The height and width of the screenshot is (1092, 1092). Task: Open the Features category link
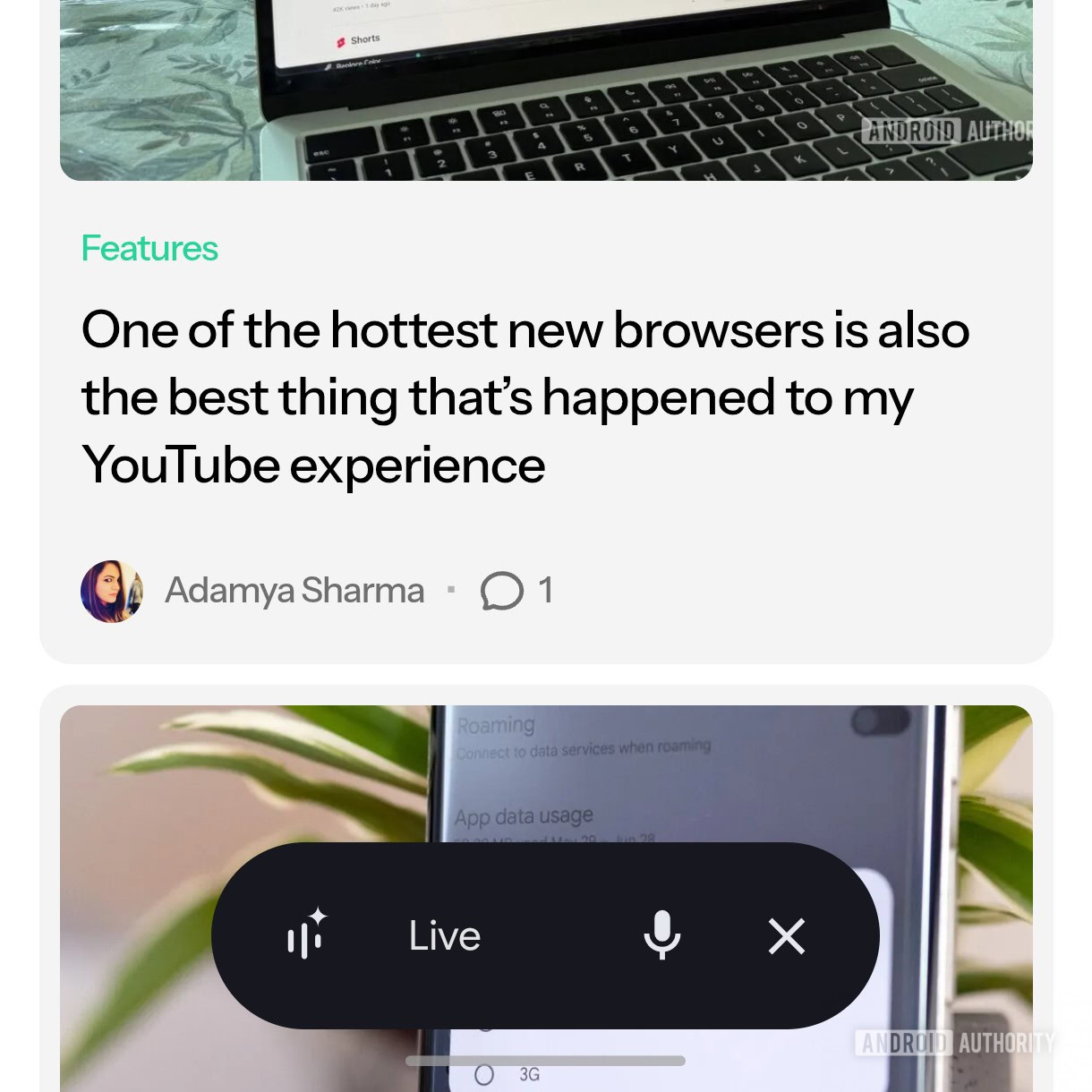tap(149, 249)
